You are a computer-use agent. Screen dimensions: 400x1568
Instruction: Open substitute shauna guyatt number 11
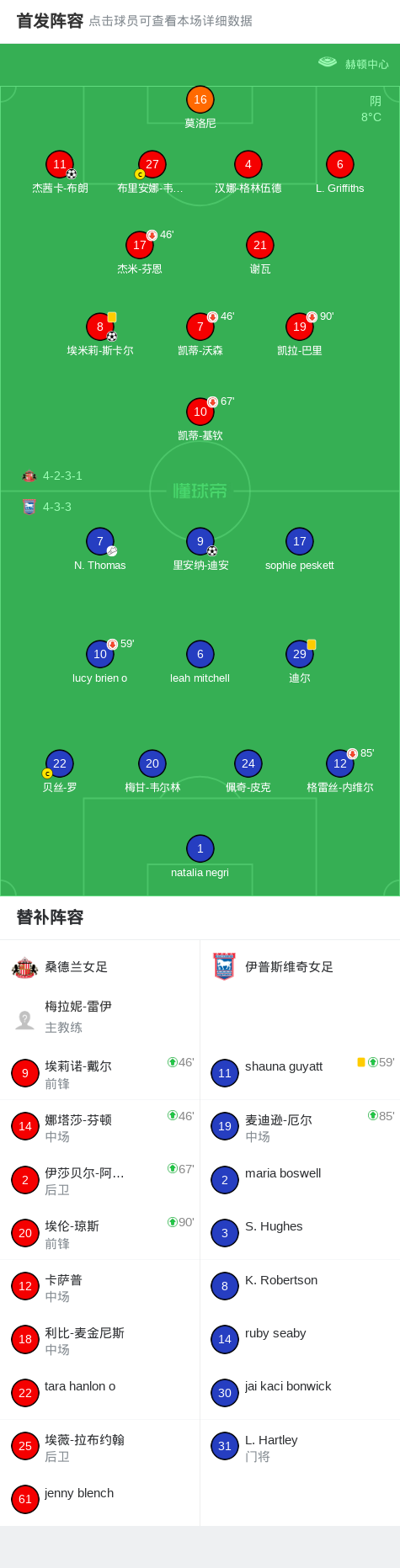tap(300, 1074)
